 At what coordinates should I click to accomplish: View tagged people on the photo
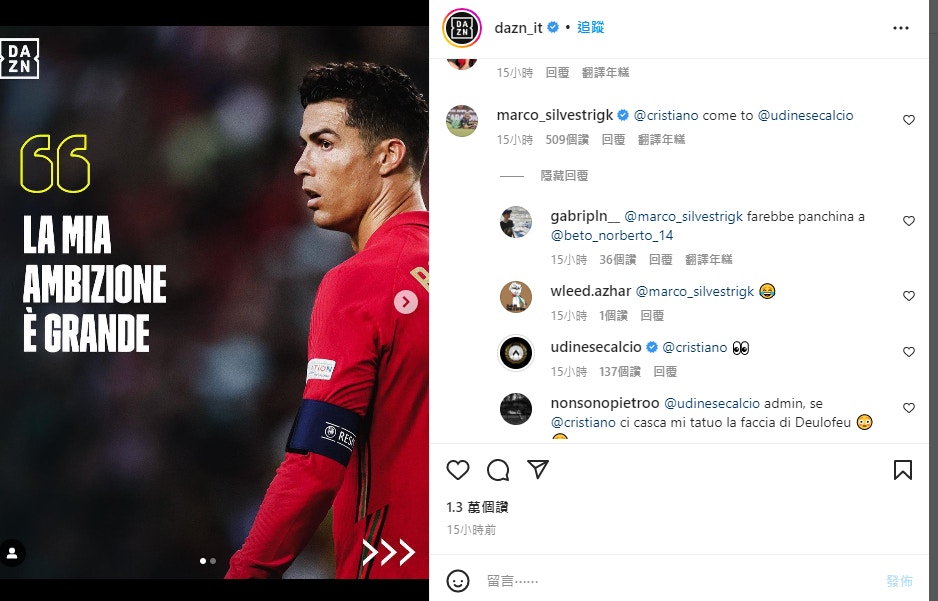point(12,552)
